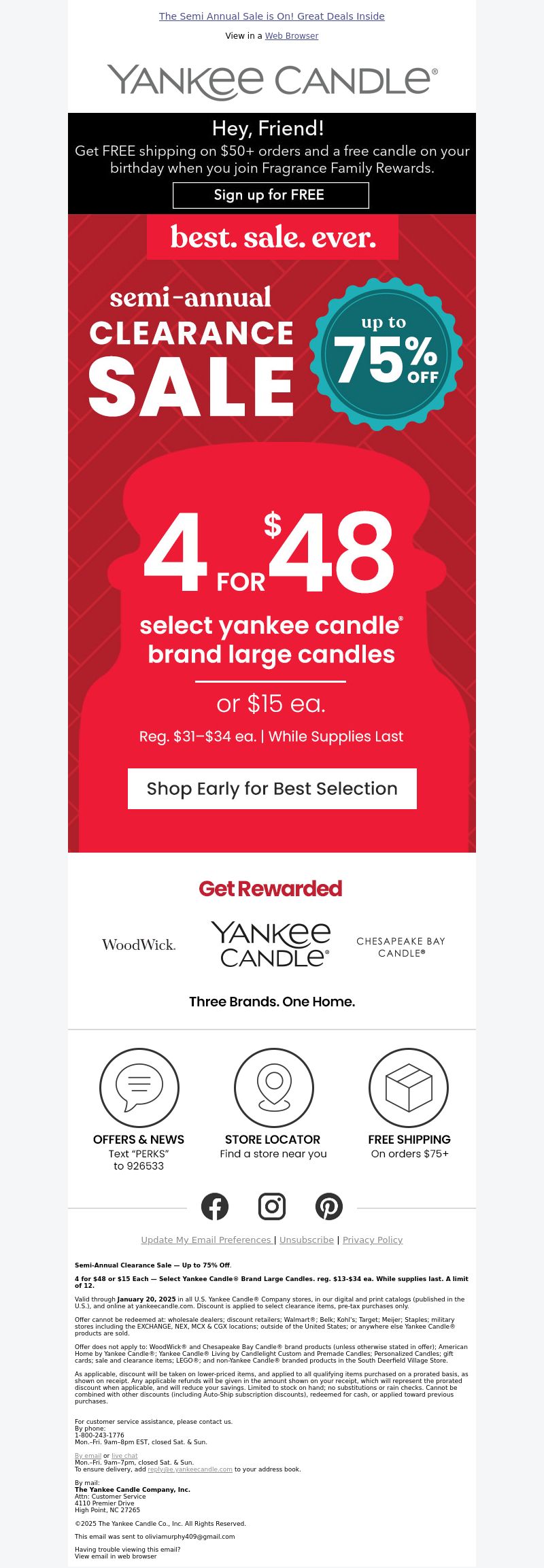The width and height of the screenshot is (544, 1568).
Task: Open the Free Shipping box icon
Action: coord(409,1088)
